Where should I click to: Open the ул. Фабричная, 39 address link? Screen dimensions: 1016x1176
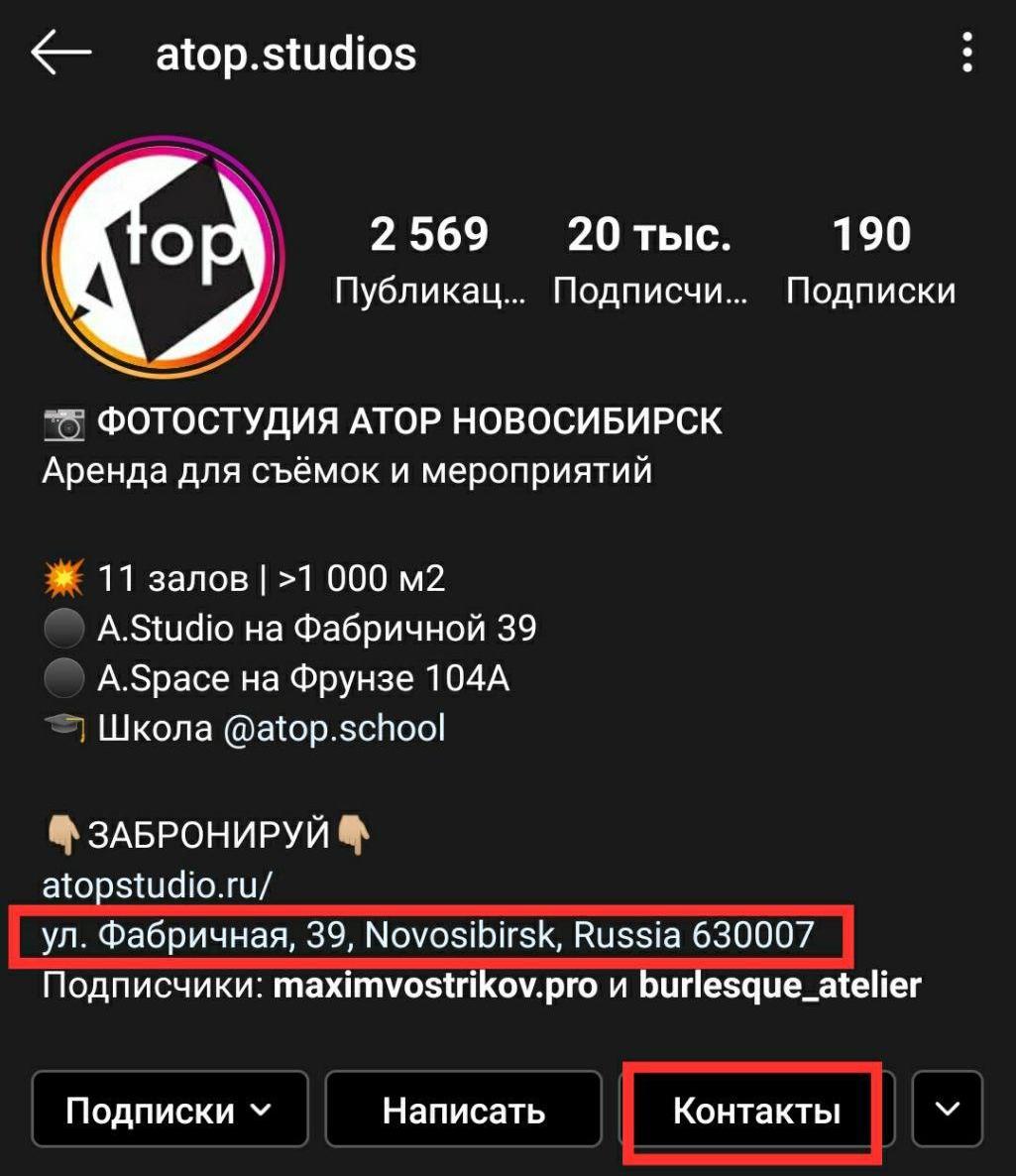tap(427, 935)
